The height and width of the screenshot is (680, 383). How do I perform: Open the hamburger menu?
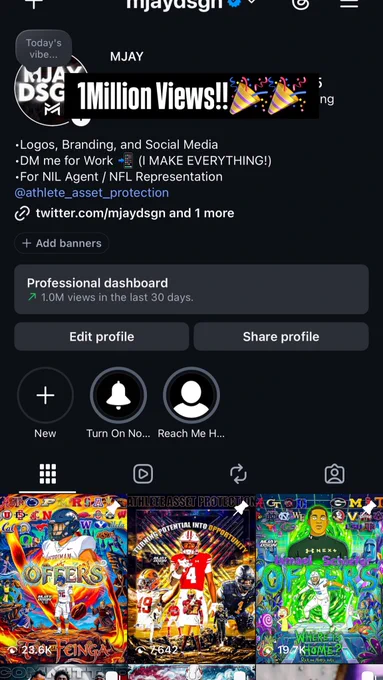pos(349,3)
